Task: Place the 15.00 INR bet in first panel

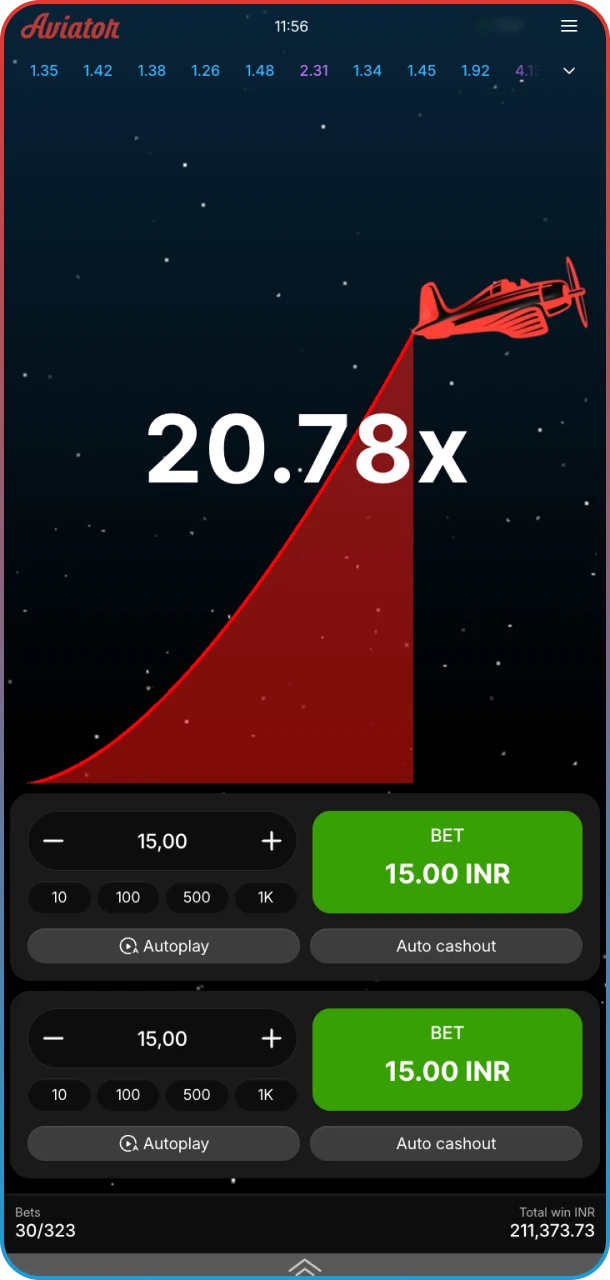Action: point(447,861)
